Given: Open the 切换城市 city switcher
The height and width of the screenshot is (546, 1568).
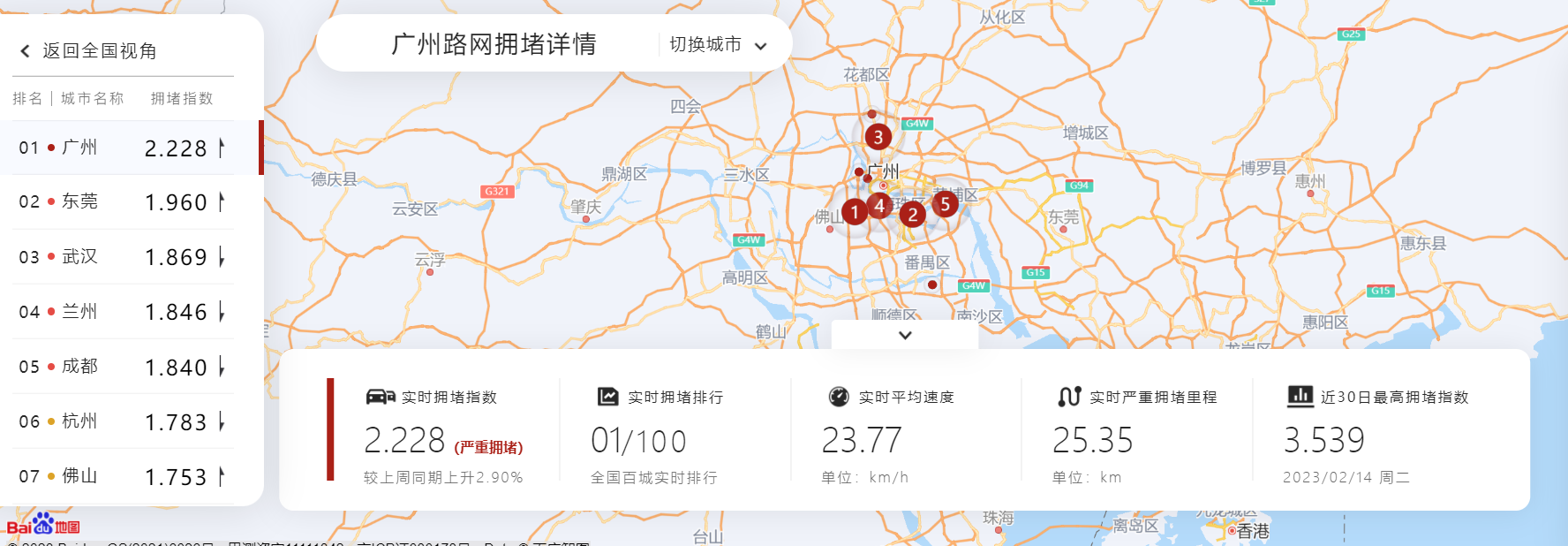Looking at the screenshot, I should point(718,45).
